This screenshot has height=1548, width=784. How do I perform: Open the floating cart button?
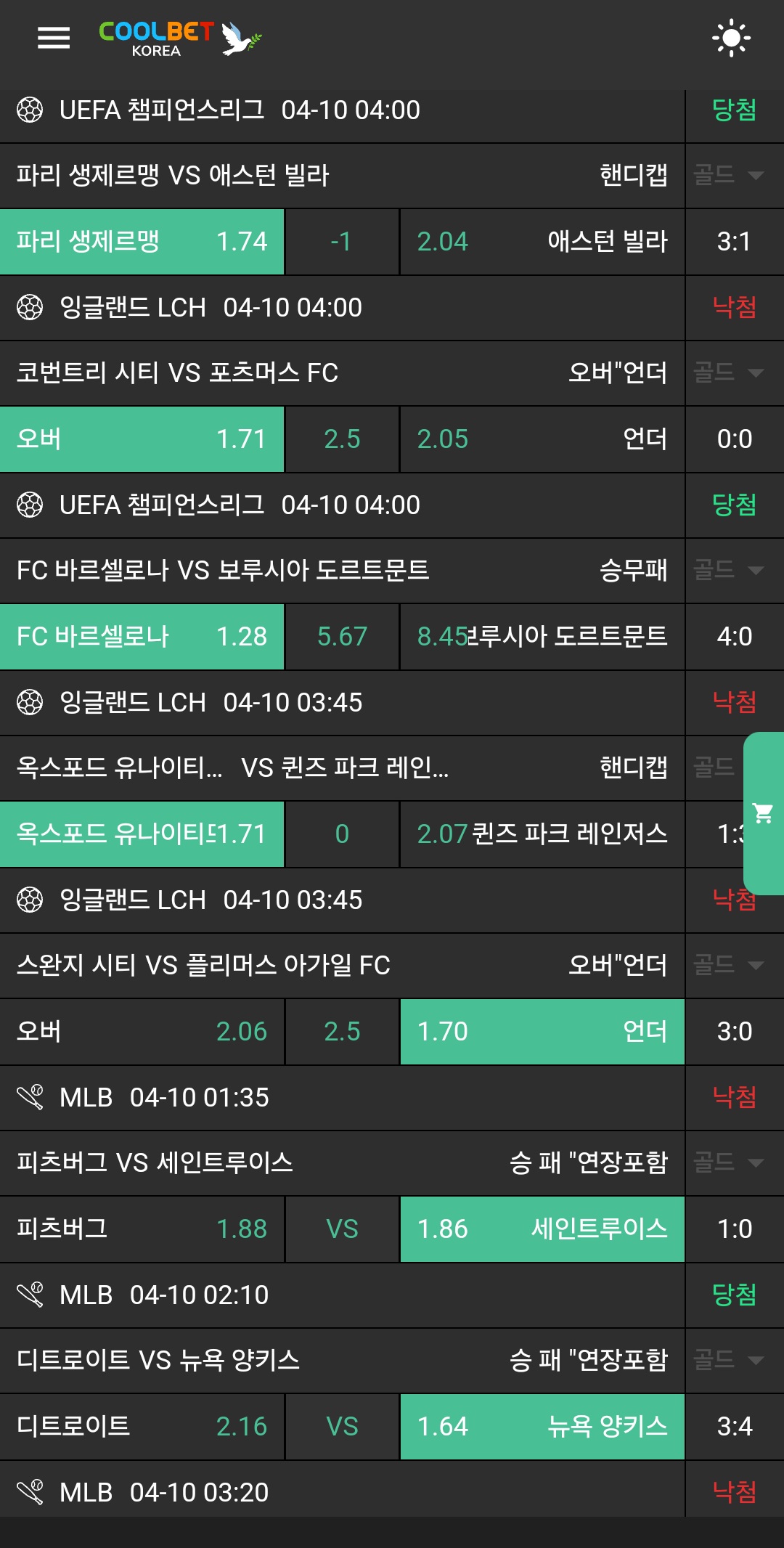click(763, 813)
